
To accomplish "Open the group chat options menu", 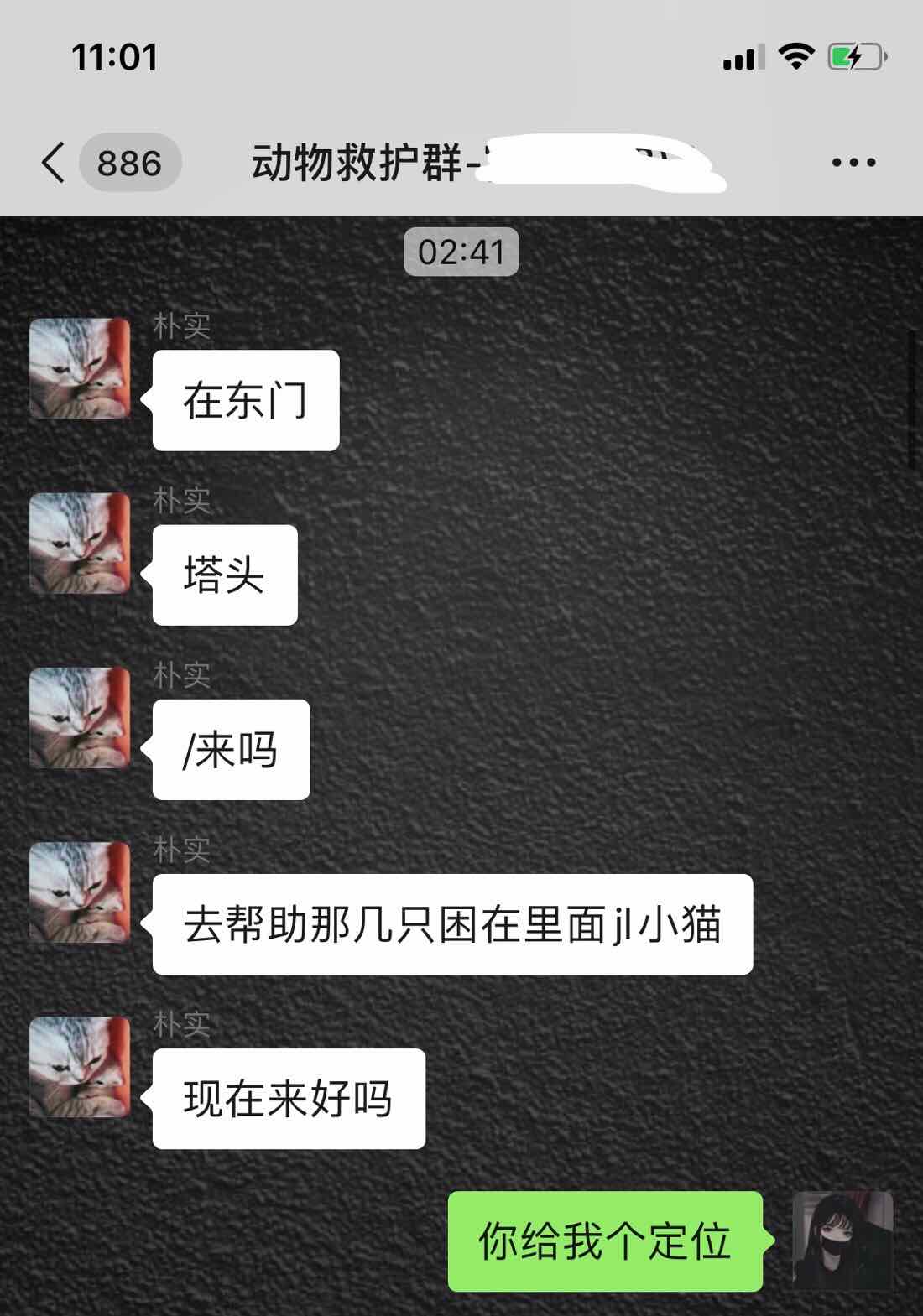I will click(x=853, y=163).
